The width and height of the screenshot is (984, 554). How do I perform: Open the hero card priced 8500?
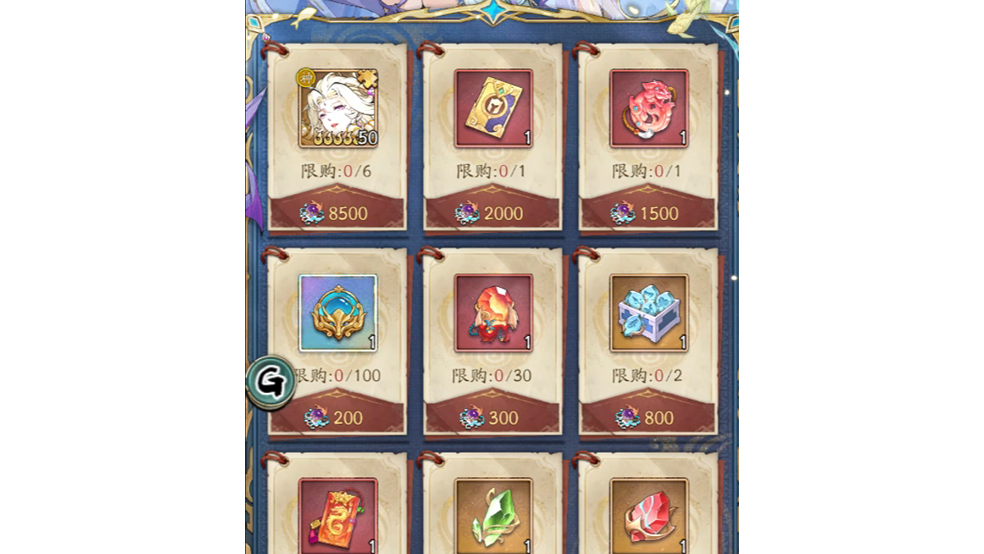click(x=337, y=108)
